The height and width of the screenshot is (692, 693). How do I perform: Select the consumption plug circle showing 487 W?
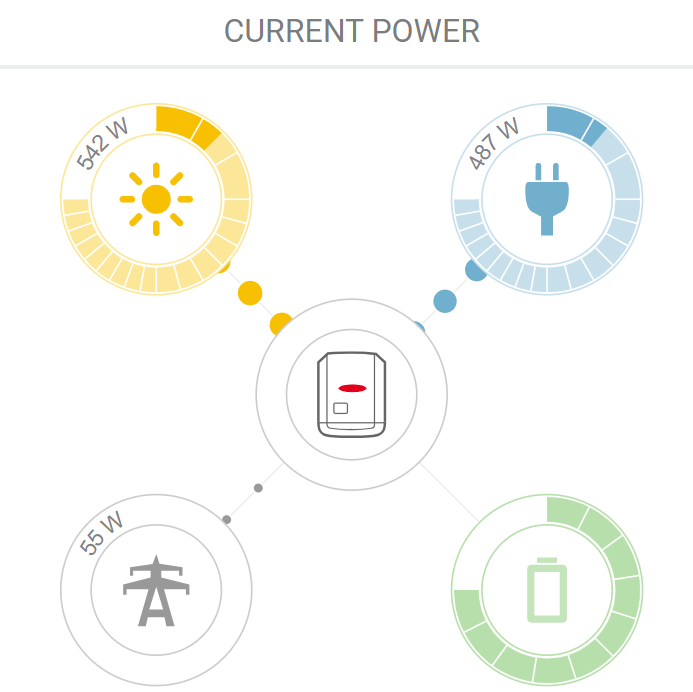tap(546, 198)
